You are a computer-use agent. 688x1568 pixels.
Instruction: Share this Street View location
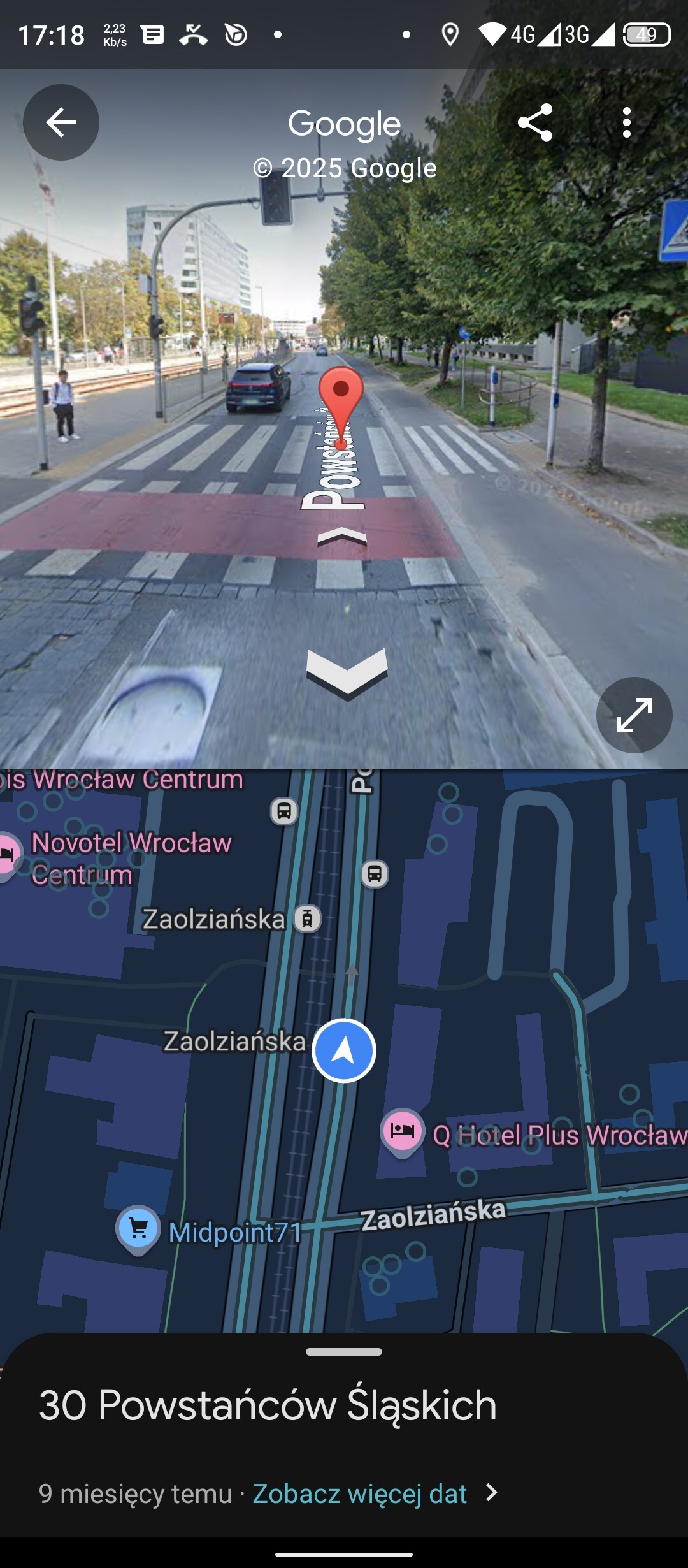(535, 122)
